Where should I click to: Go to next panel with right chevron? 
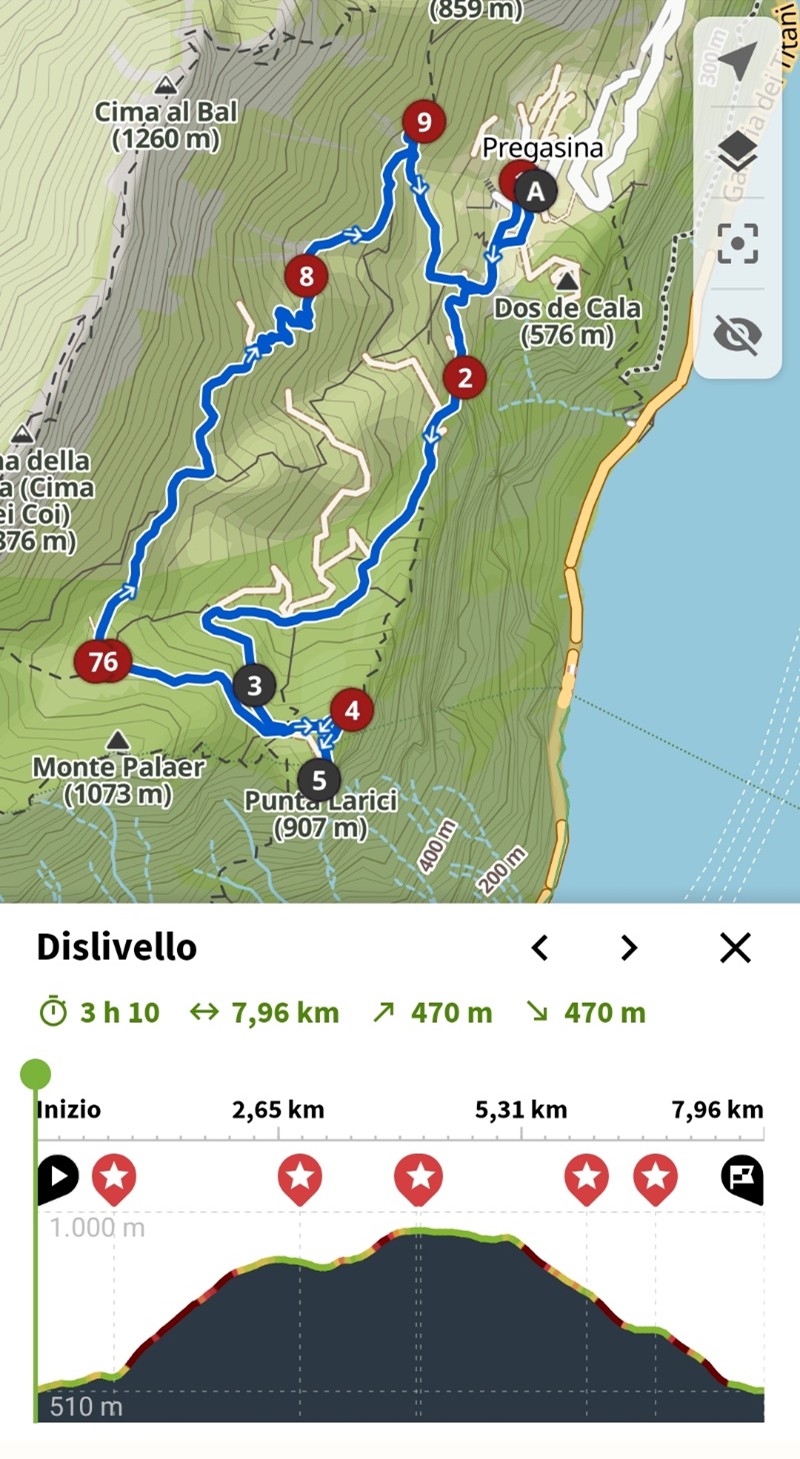point(628,947)
